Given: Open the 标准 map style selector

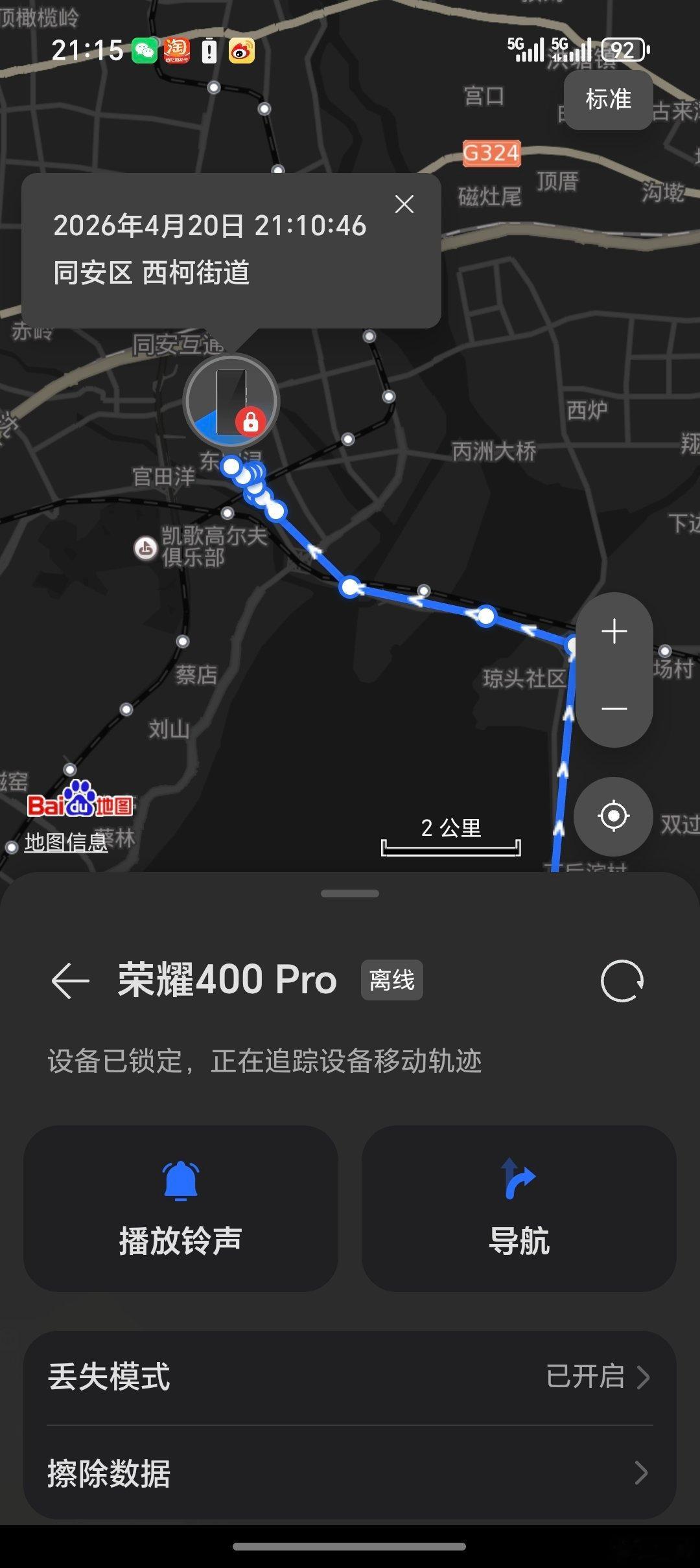Looking at the screenshot, I should 608,100.
